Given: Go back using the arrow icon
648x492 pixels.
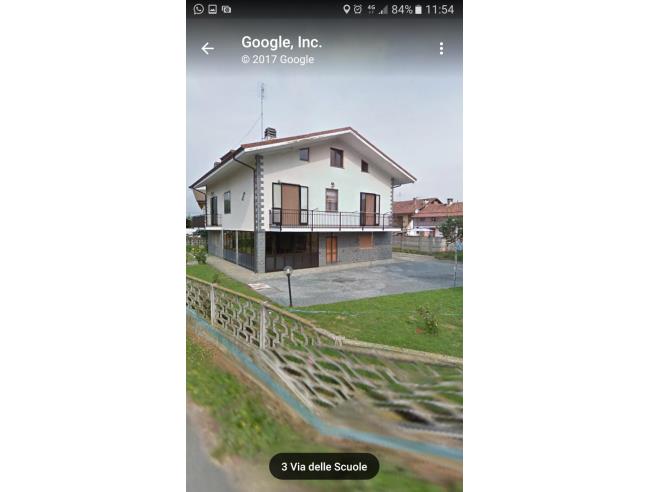Looking at the screenshot, I should pyautogui.click(x=208, y=48).
